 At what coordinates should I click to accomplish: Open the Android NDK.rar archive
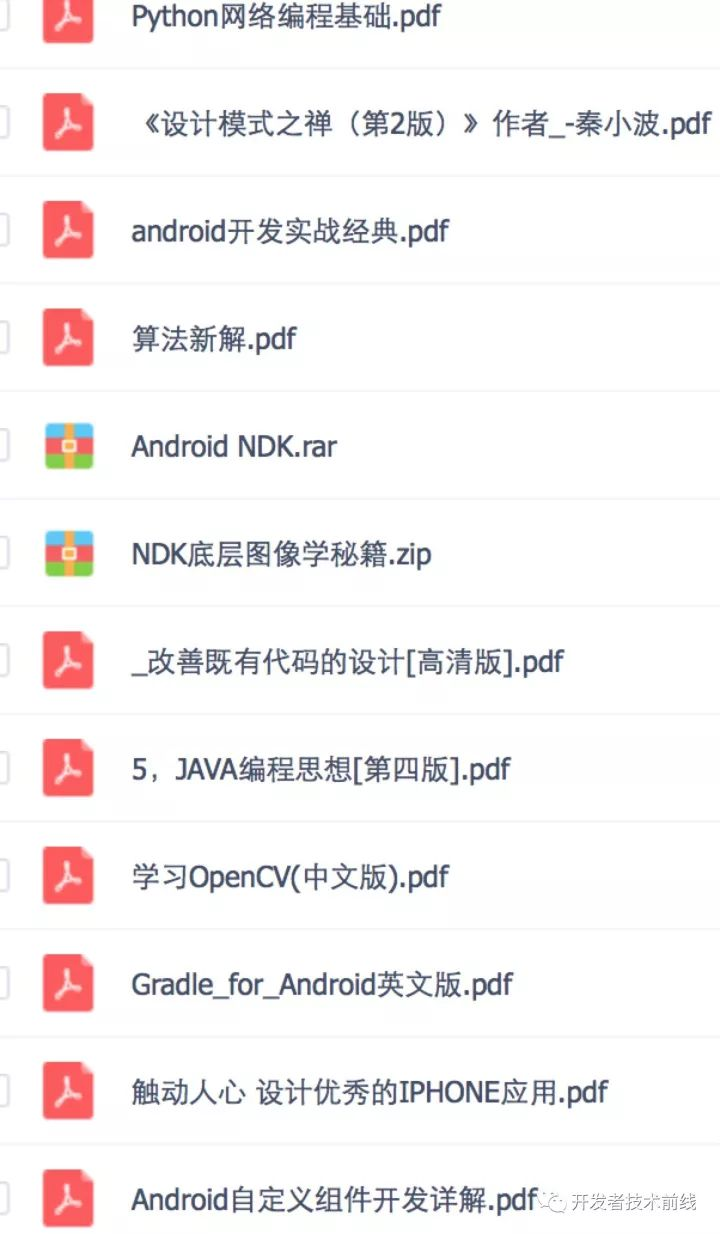point(233,446)
